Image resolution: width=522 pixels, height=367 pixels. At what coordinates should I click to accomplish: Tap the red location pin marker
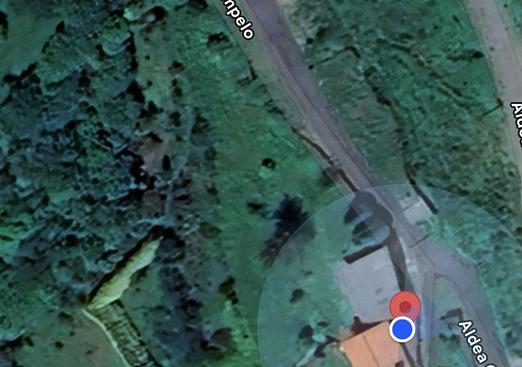tap(405, 305)
